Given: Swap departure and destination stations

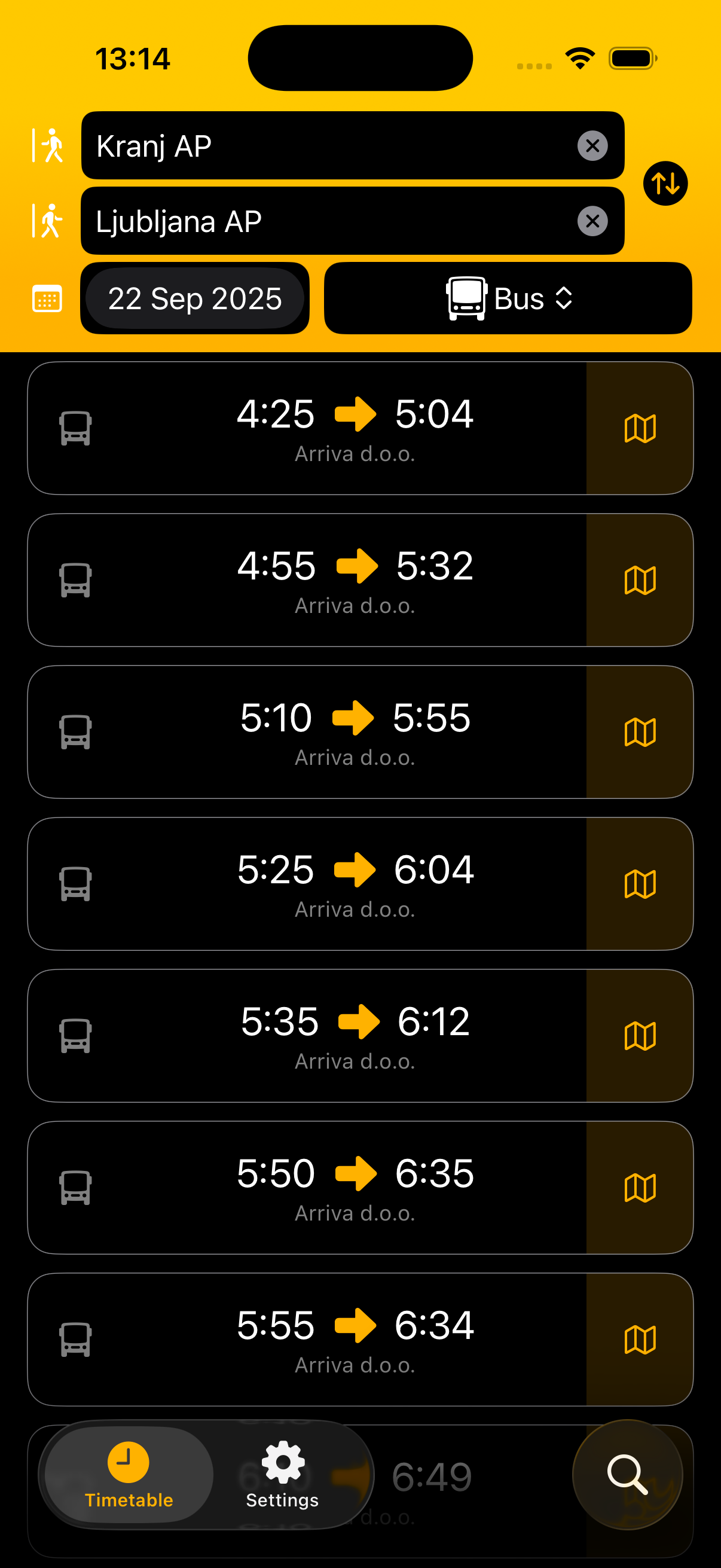Looking at the screenshot, I should pyautogui.click(x=665, y=183).
